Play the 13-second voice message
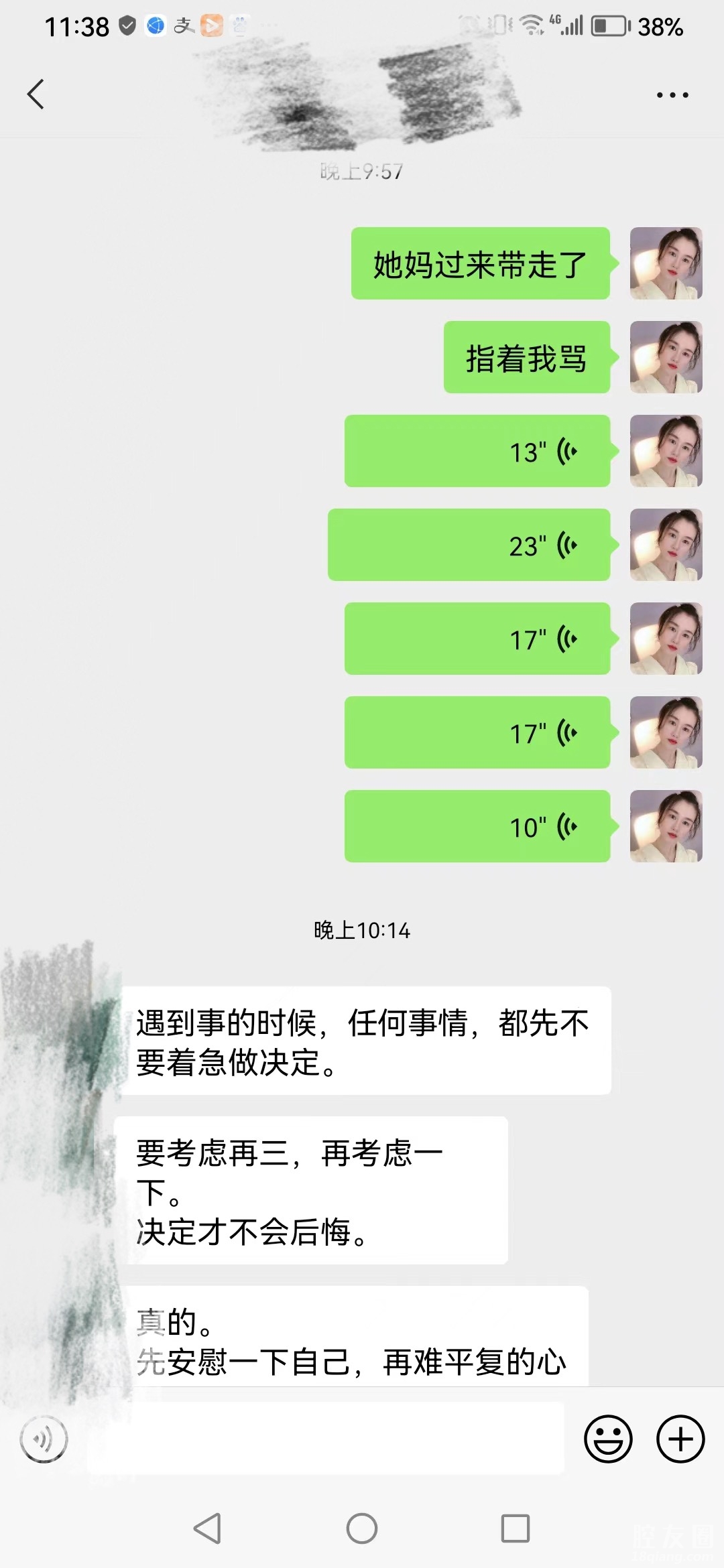The image size is (724, 1568). (x=477, y=452)
